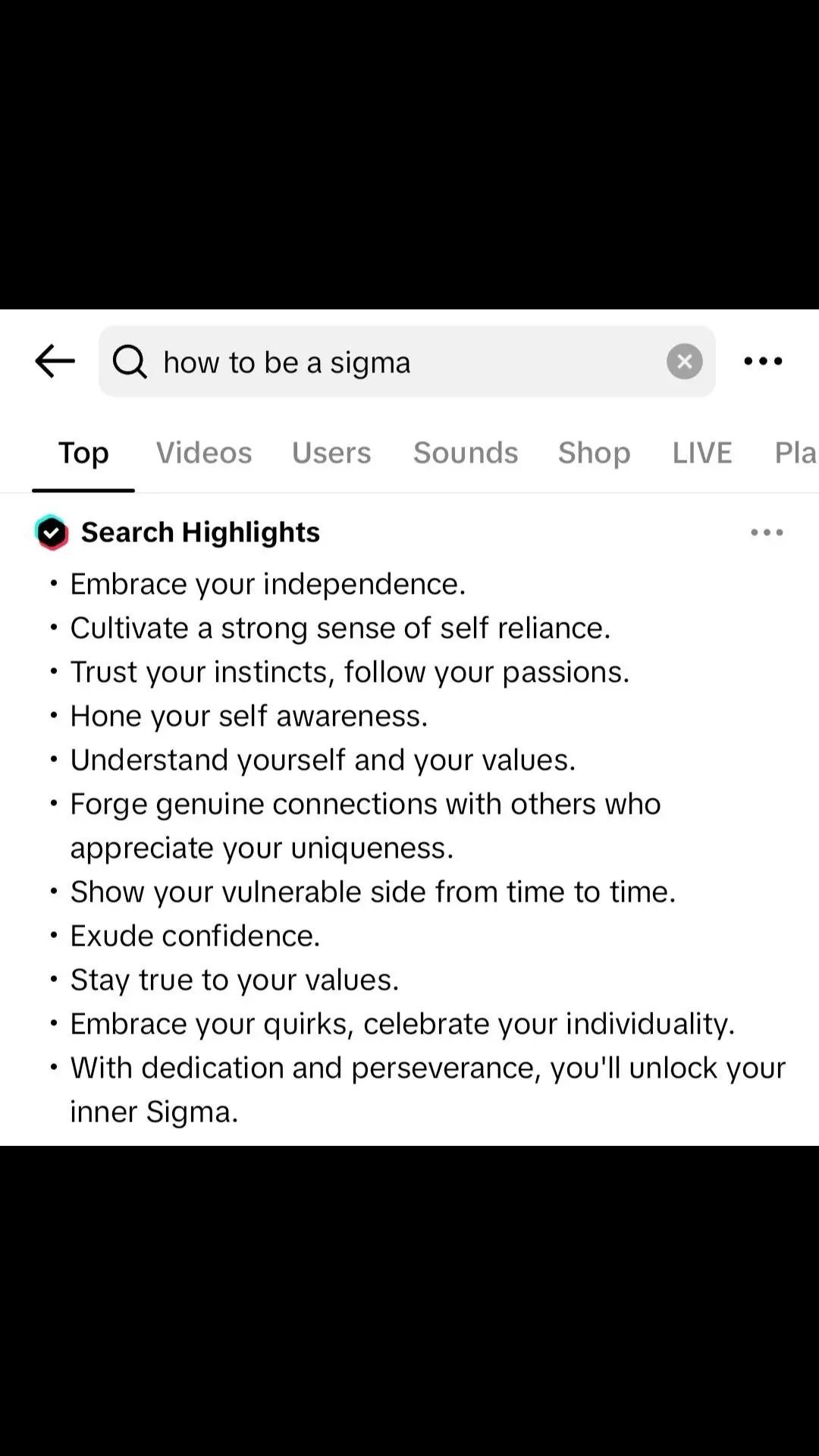819x1456 pixels.
Task: Tap the search field with 'how to be a sigma'
Action: [x=407, y=362]
